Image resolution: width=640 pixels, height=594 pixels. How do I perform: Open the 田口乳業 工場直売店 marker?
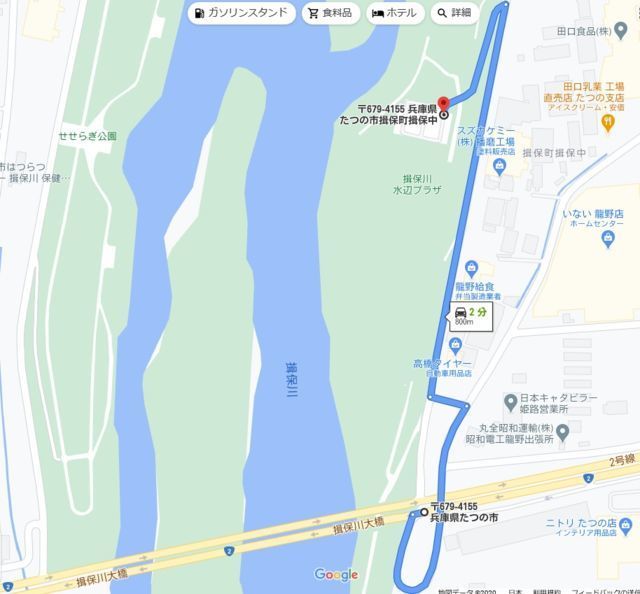point(607,124)
